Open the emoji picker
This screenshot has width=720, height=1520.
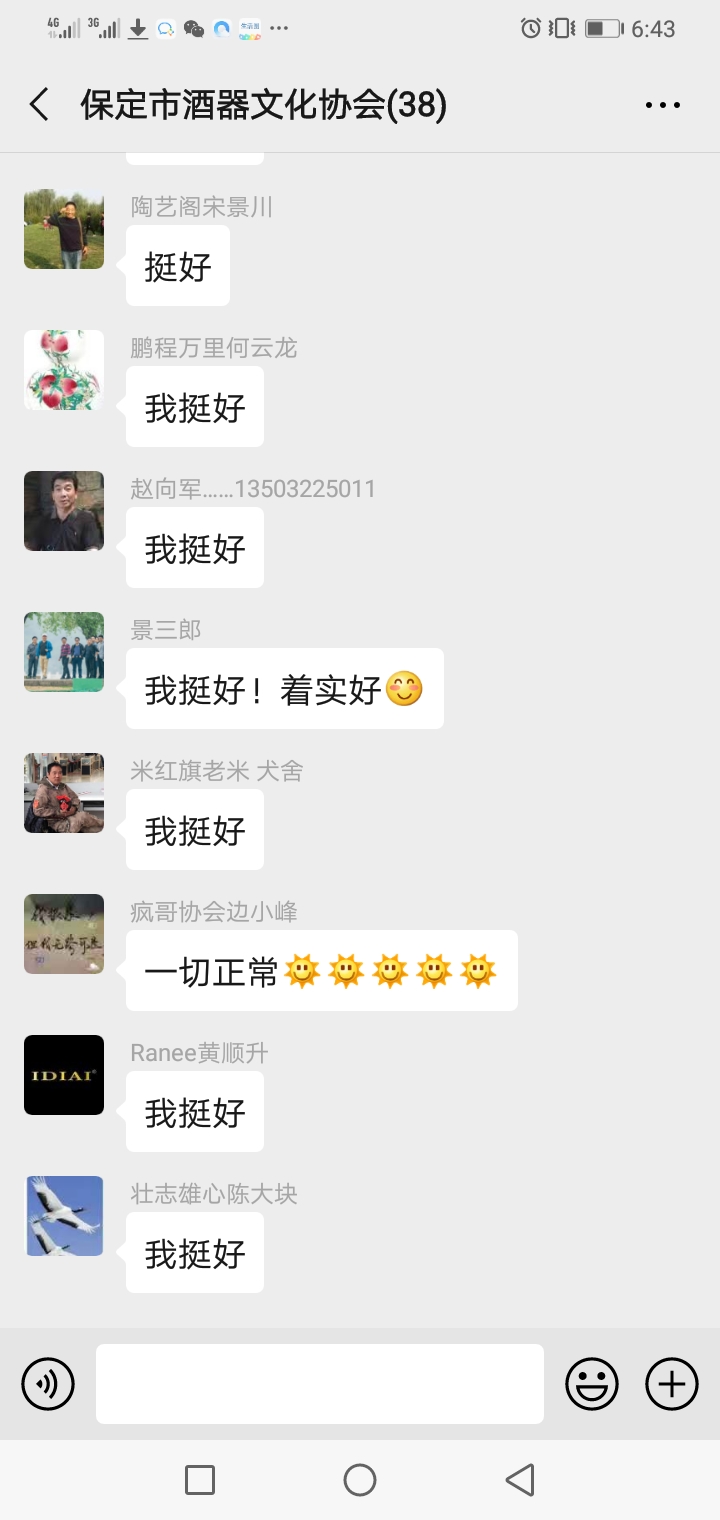point(592,1384)
